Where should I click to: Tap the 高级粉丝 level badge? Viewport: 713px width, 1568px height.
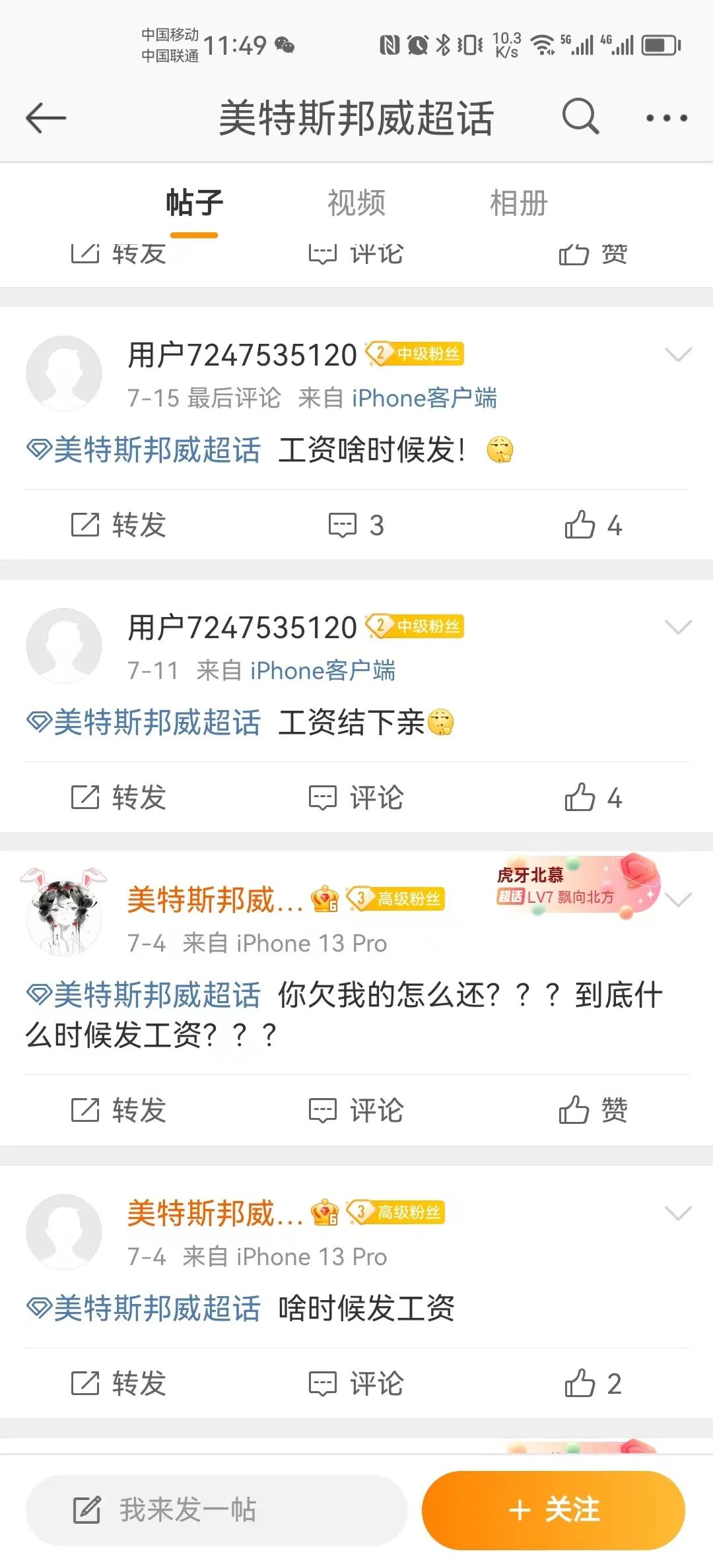(396, 899)
